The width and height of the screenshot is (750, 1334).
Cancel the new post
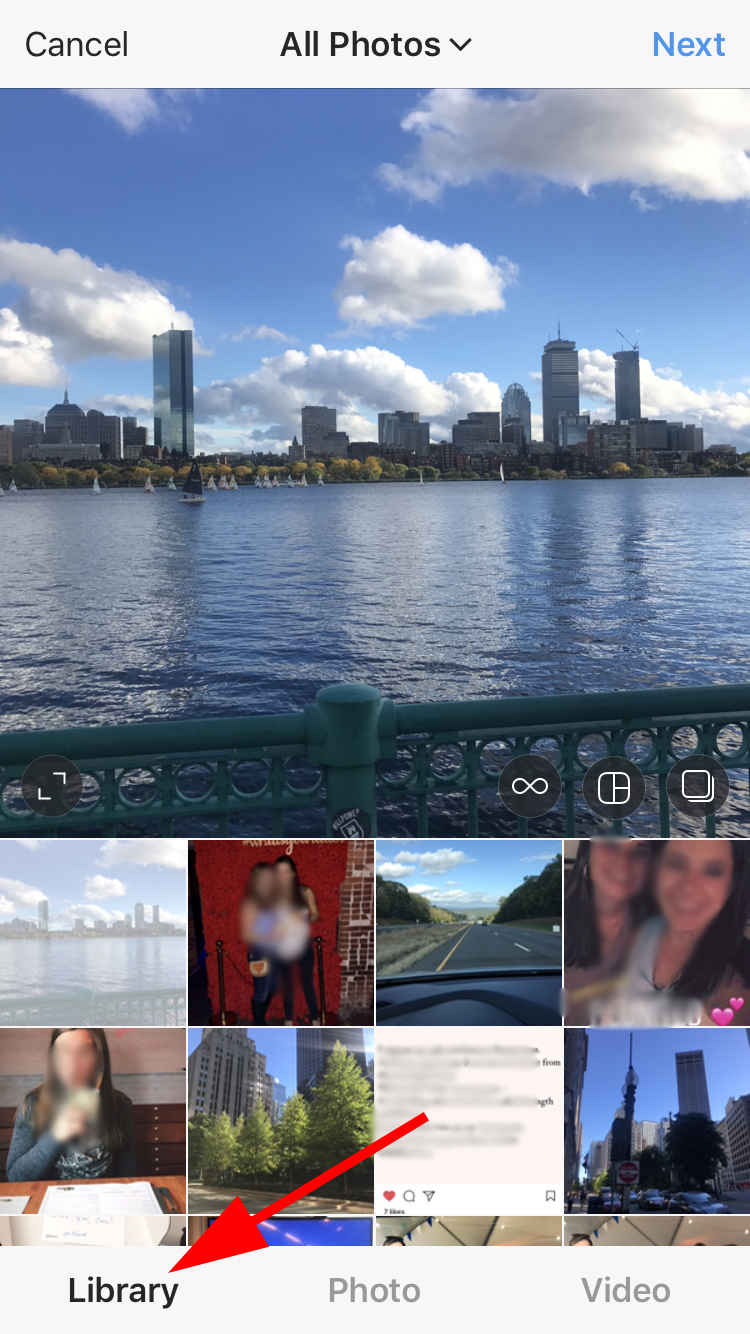coord(76,45)
